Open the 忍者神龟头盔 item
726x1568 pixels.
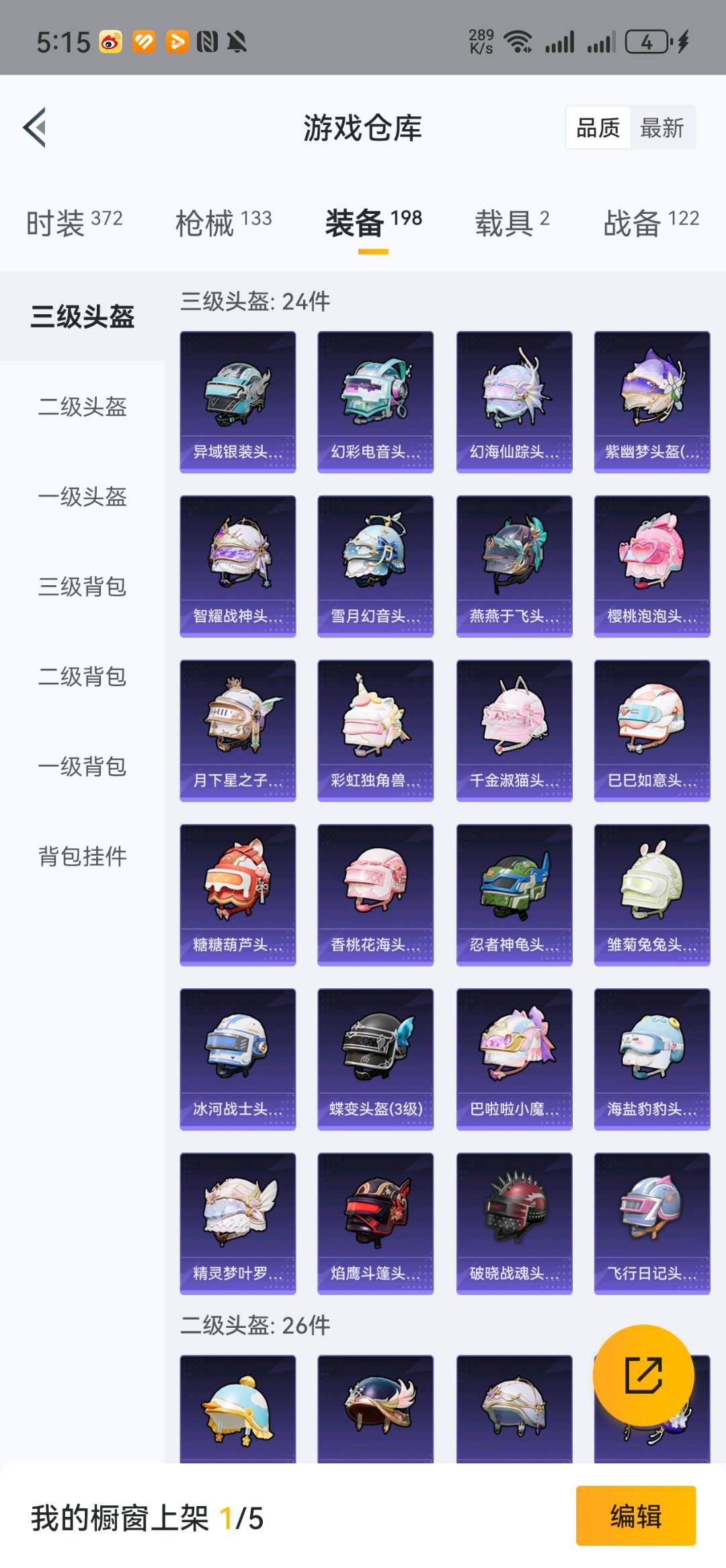pos(514,895)
